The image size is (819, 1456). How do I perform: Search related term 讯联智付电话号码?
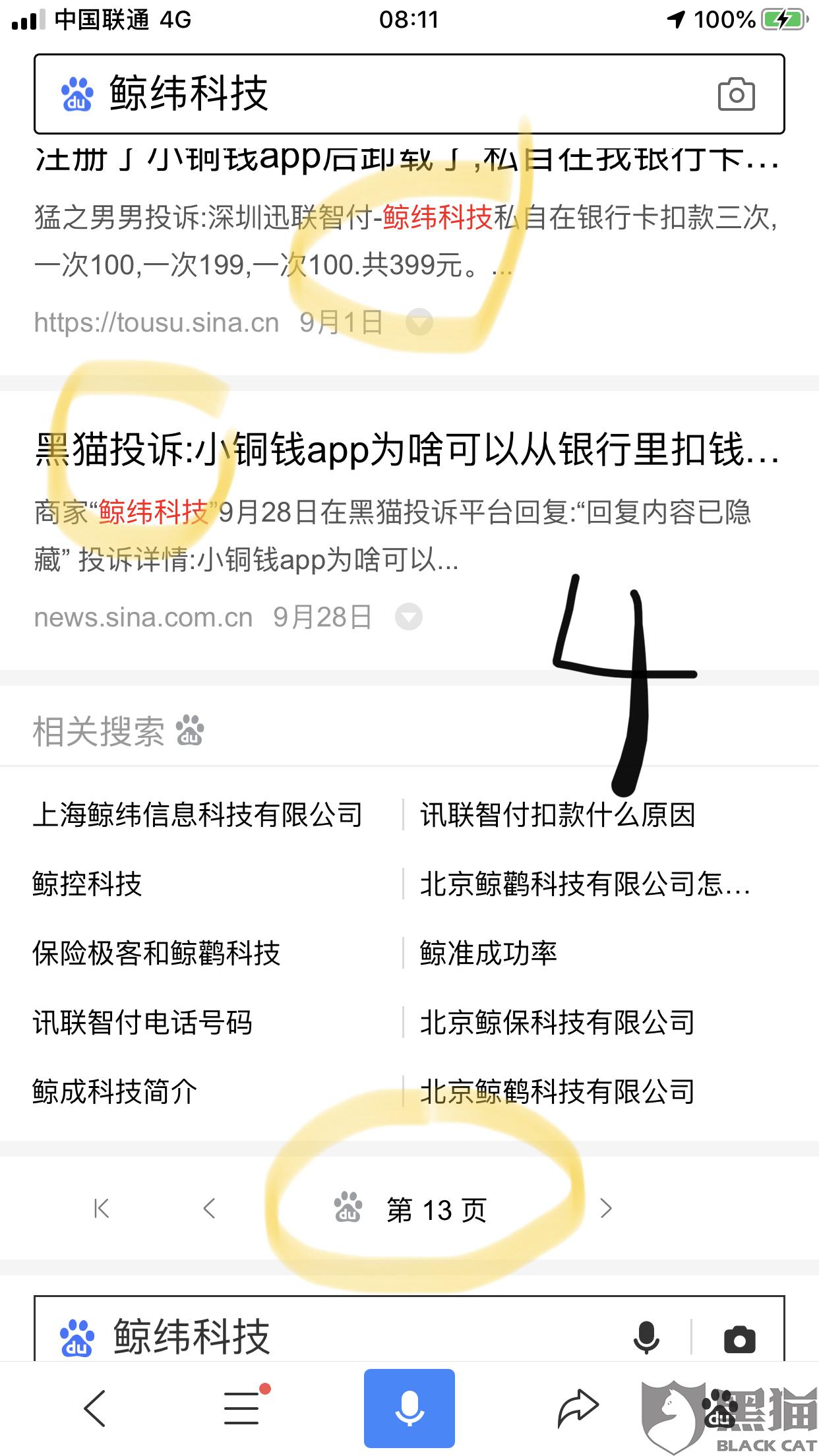142,1022
